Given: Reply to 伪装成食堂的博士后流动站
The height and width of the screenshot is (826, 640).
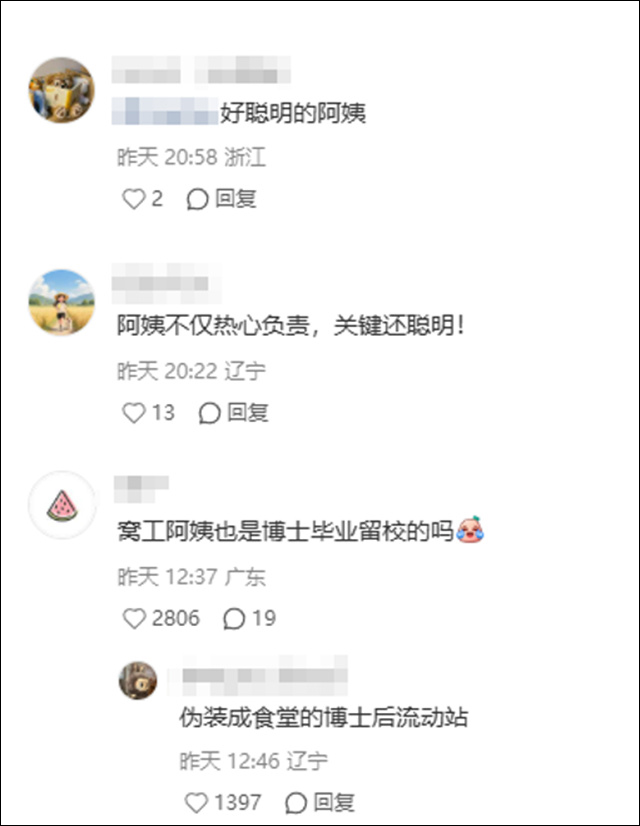Looking at the screenshot, I should point(319,802).
